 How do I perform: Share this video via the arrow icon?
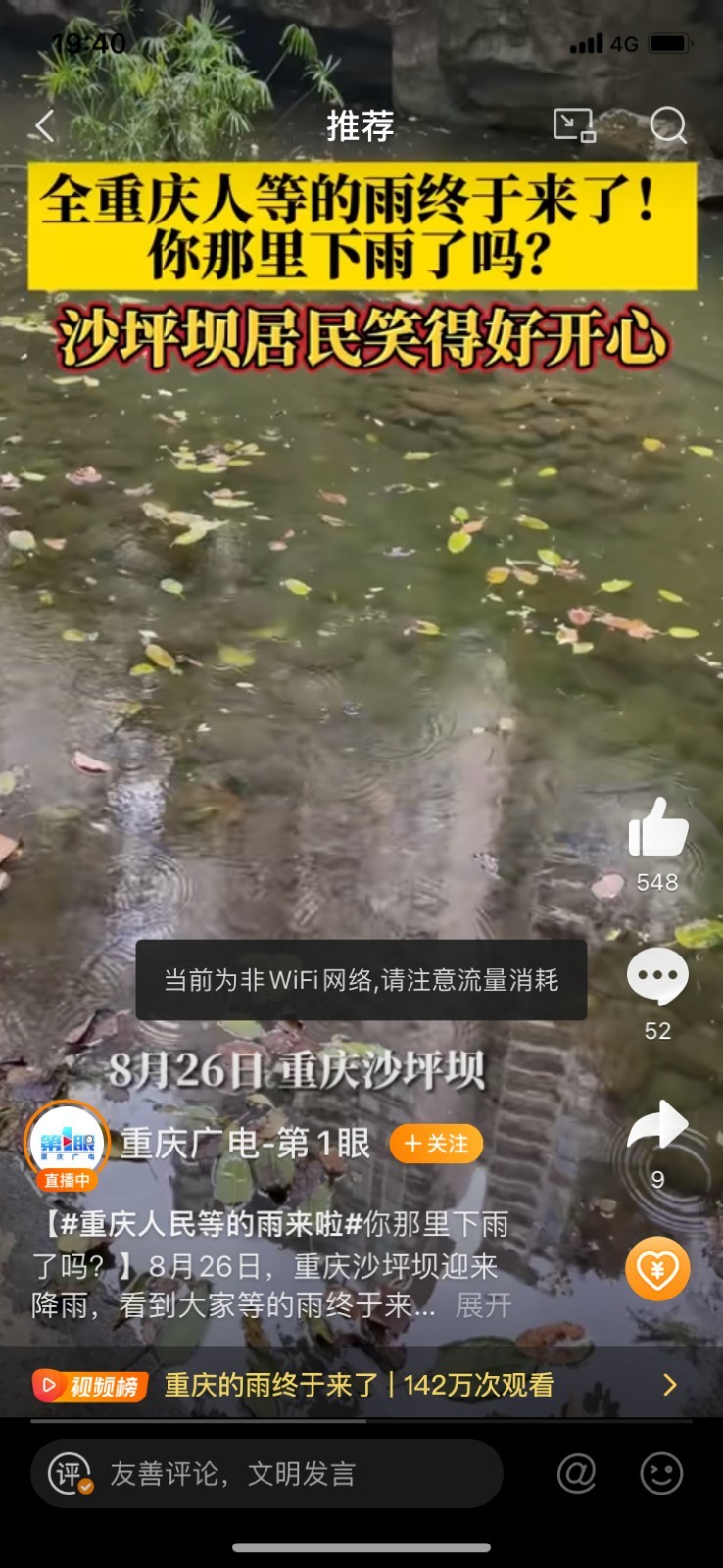pos(657,1125)
